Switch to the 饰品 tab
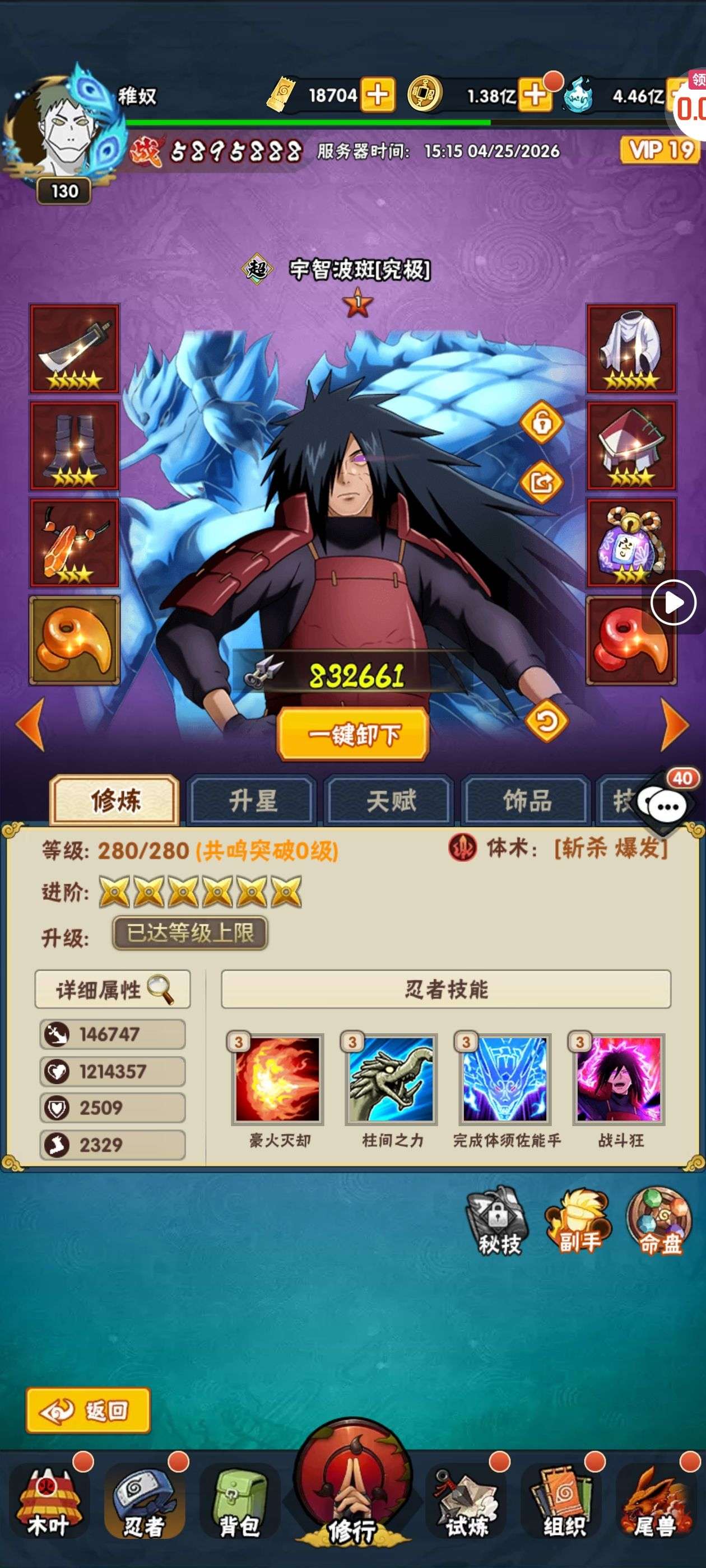The image size is (706, 1568). pyautogui.click(x=527, y=800)
